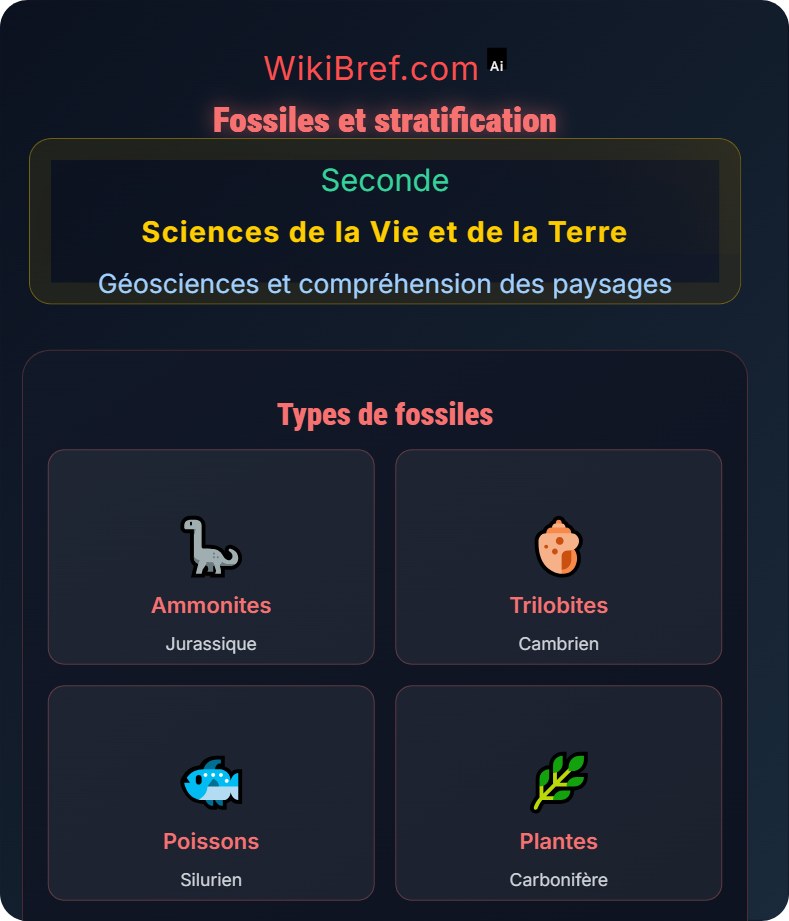The height and width of the screenshot is (921, 789).
Task: Click Géosciences et compréhension des paysages subtitle
Action: click(x=386, y=284)
